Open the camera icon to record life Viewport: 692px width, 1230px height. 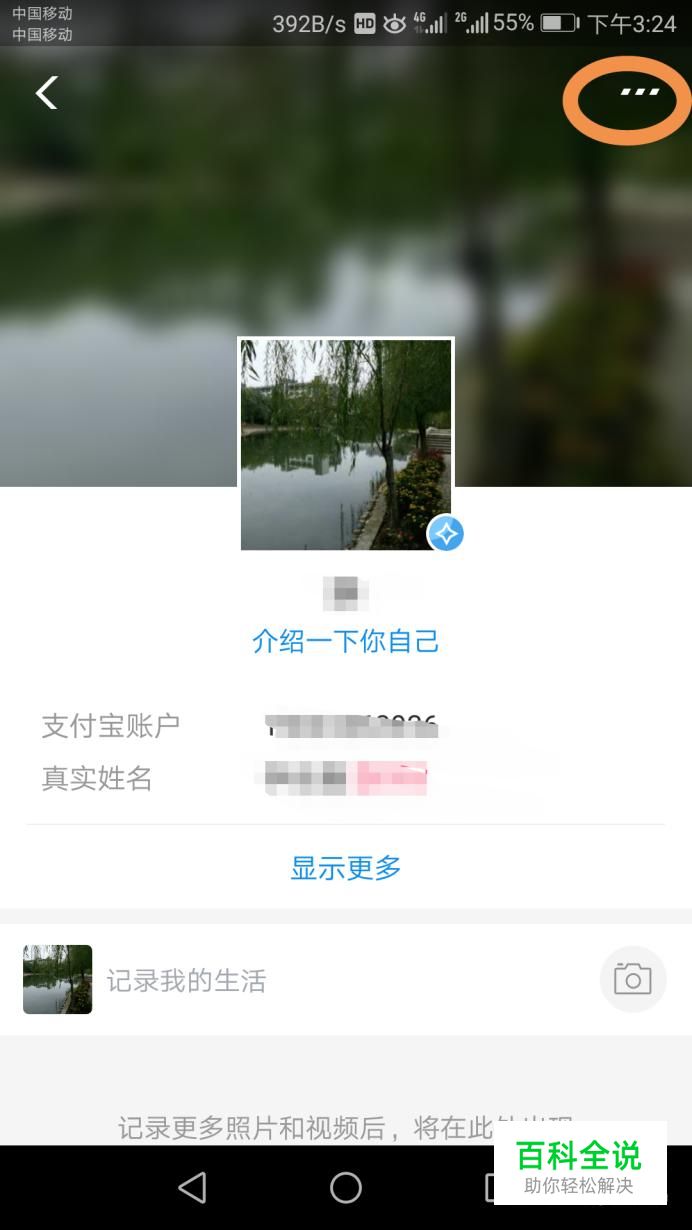(633, 979)
